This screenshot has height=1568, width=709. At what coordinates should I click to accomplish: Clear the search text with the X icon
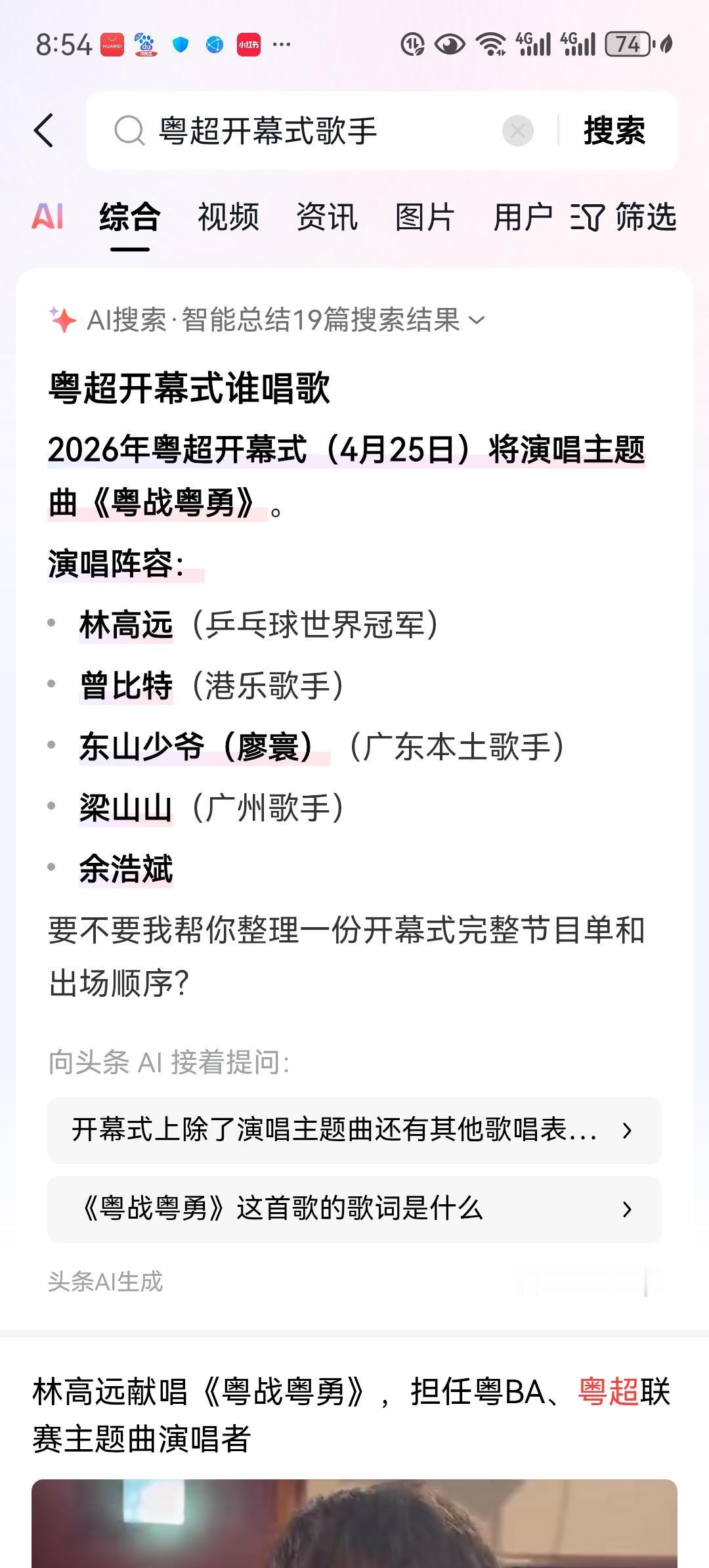click(518, 129)
